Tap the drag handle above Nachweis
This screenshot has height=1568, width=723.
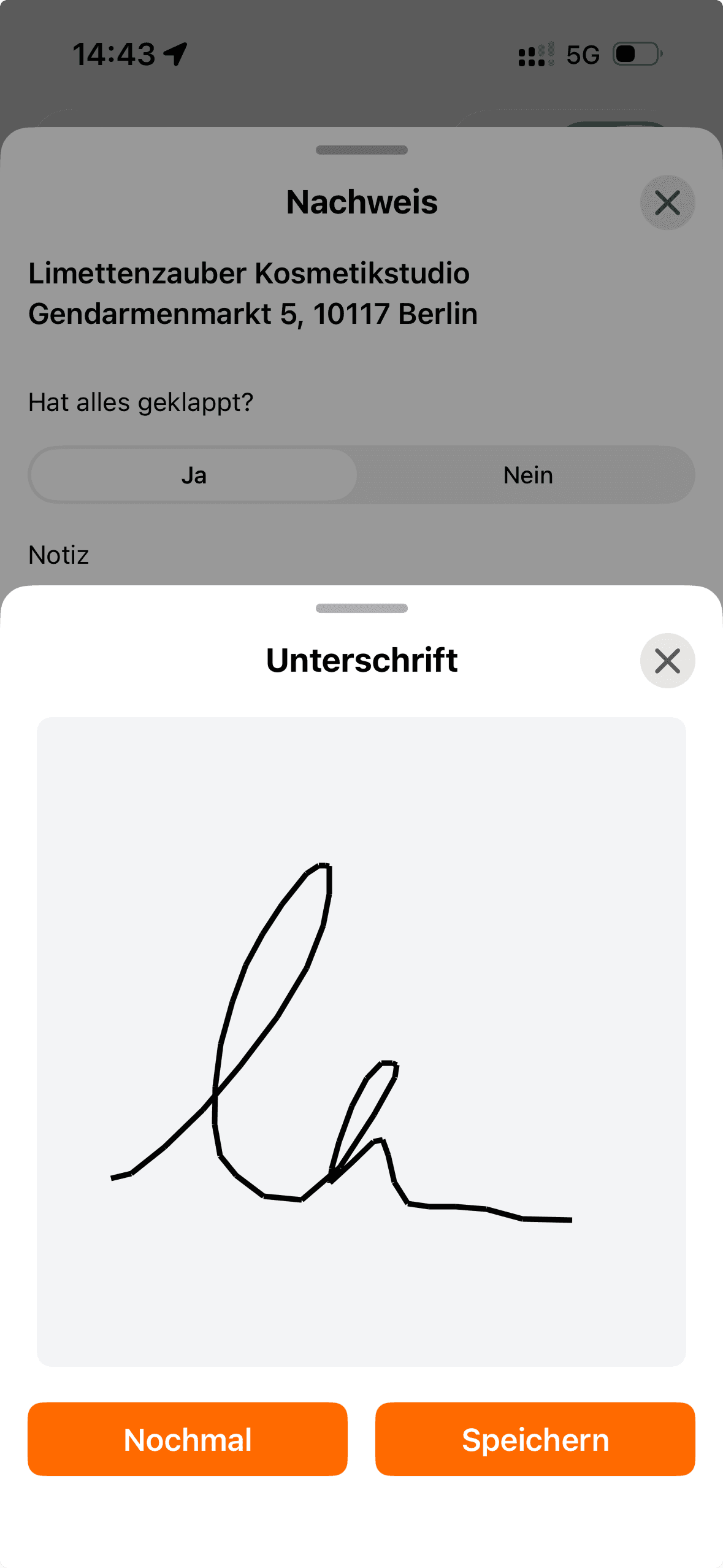tap(361, 150)
